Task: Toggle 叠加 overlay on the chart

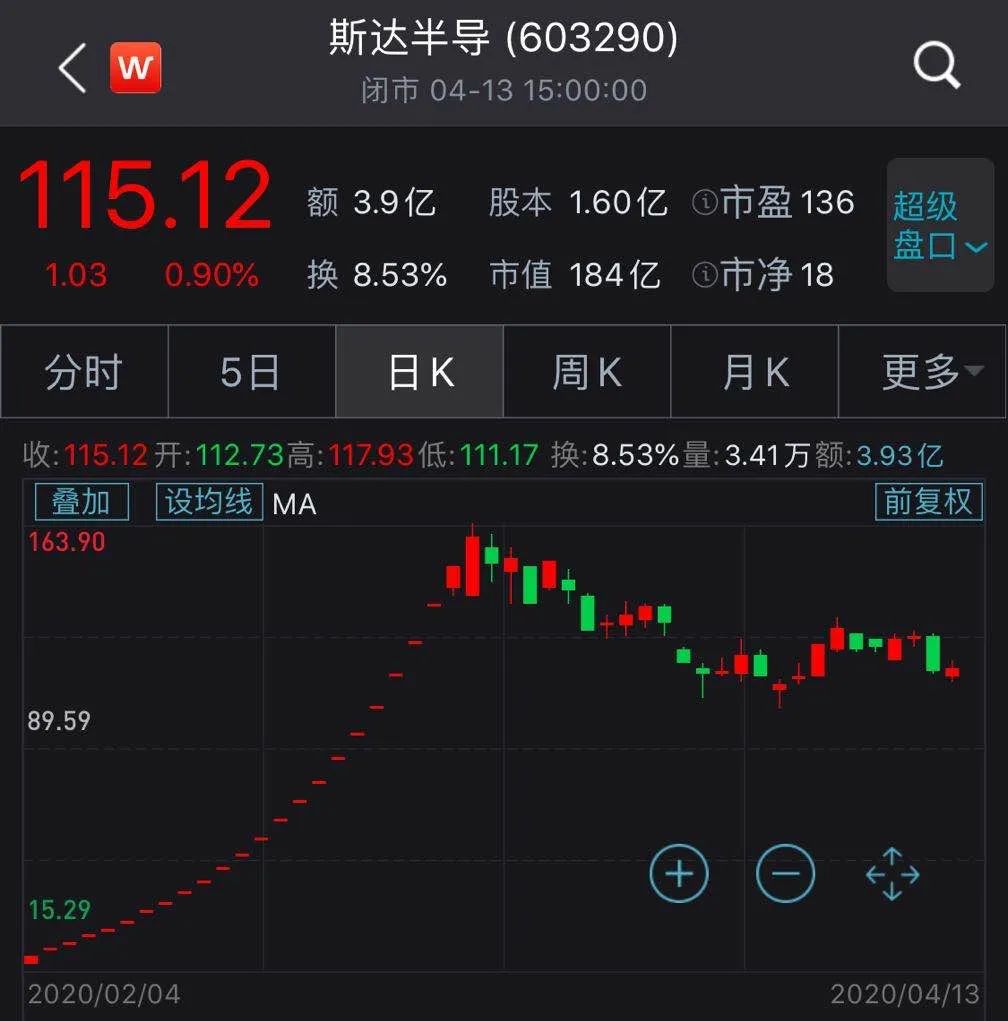Action: (x=81, y=503)
